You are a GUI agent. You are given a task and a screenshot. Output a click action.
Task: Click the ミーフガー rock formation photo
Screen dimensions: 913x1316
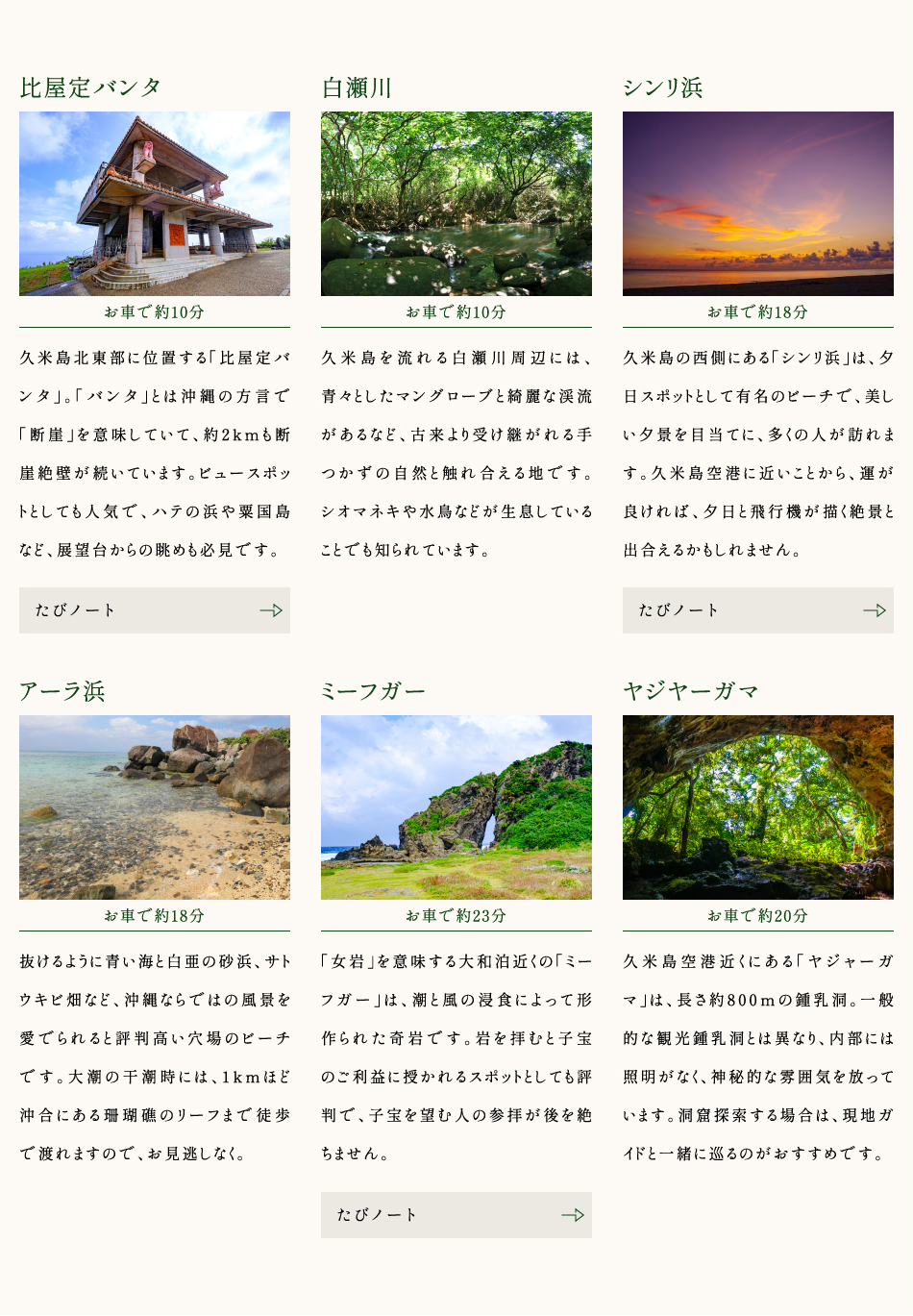(456, 807)
